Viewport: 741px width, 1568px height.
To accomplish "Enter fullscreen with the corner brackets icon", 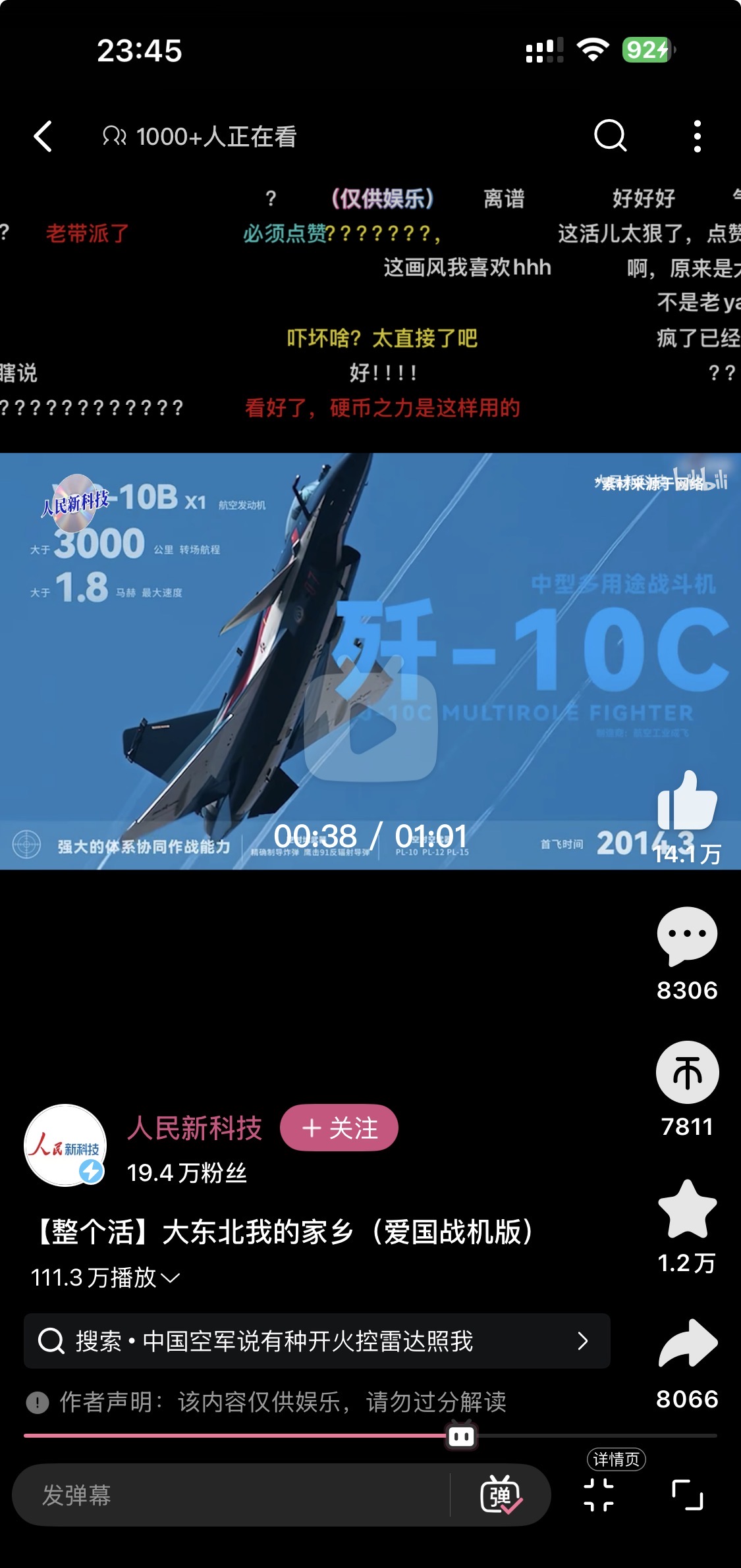I will (x=687, y=1494).
